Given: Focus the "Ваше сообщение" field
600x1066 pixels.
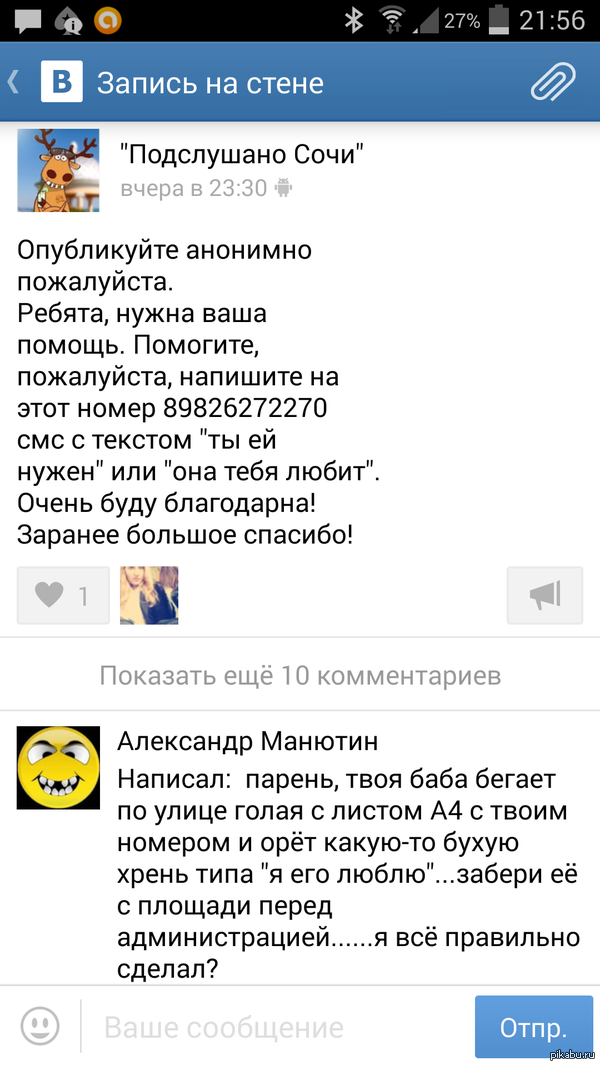Looking at the screenshot, I should point(270,1027).
